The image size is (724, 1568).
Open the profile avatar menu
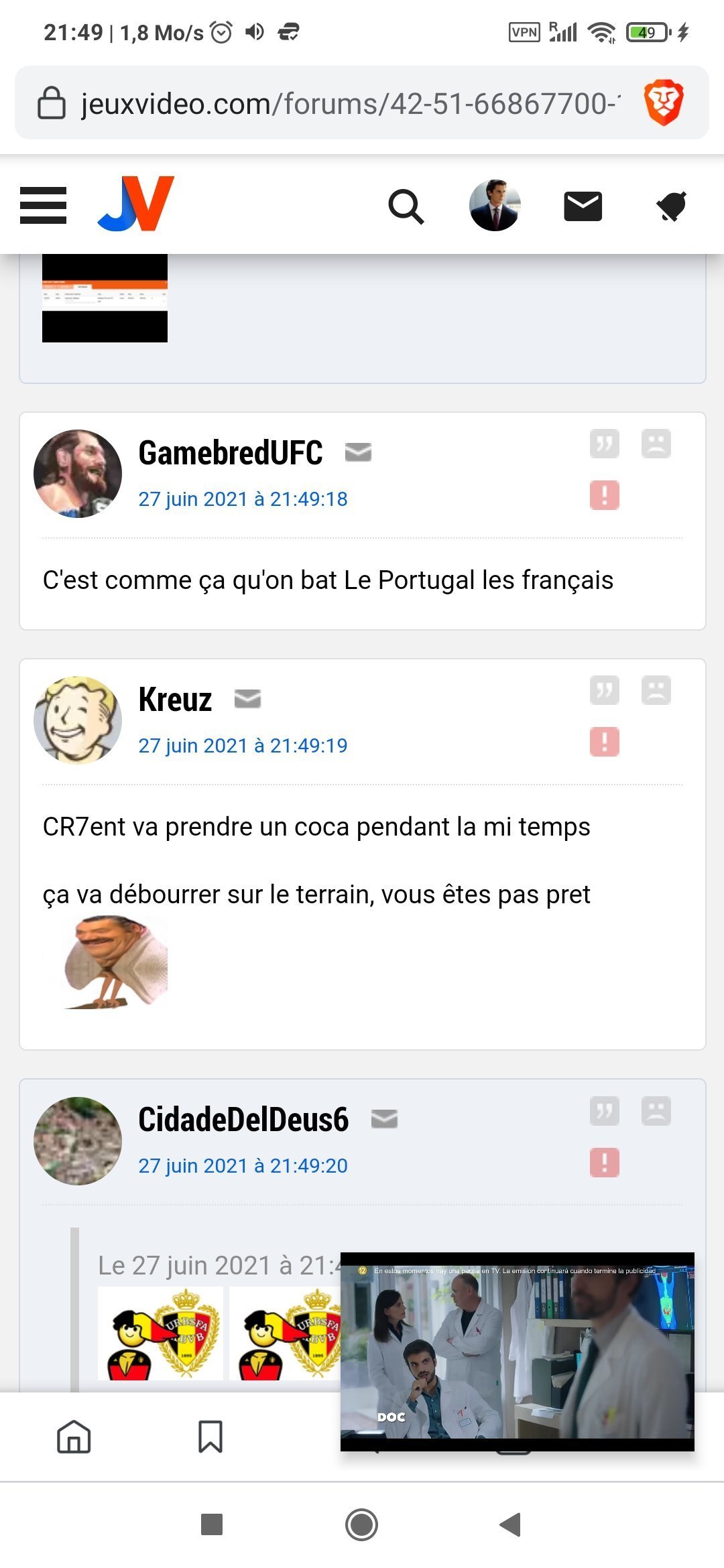tap(495, 206)
